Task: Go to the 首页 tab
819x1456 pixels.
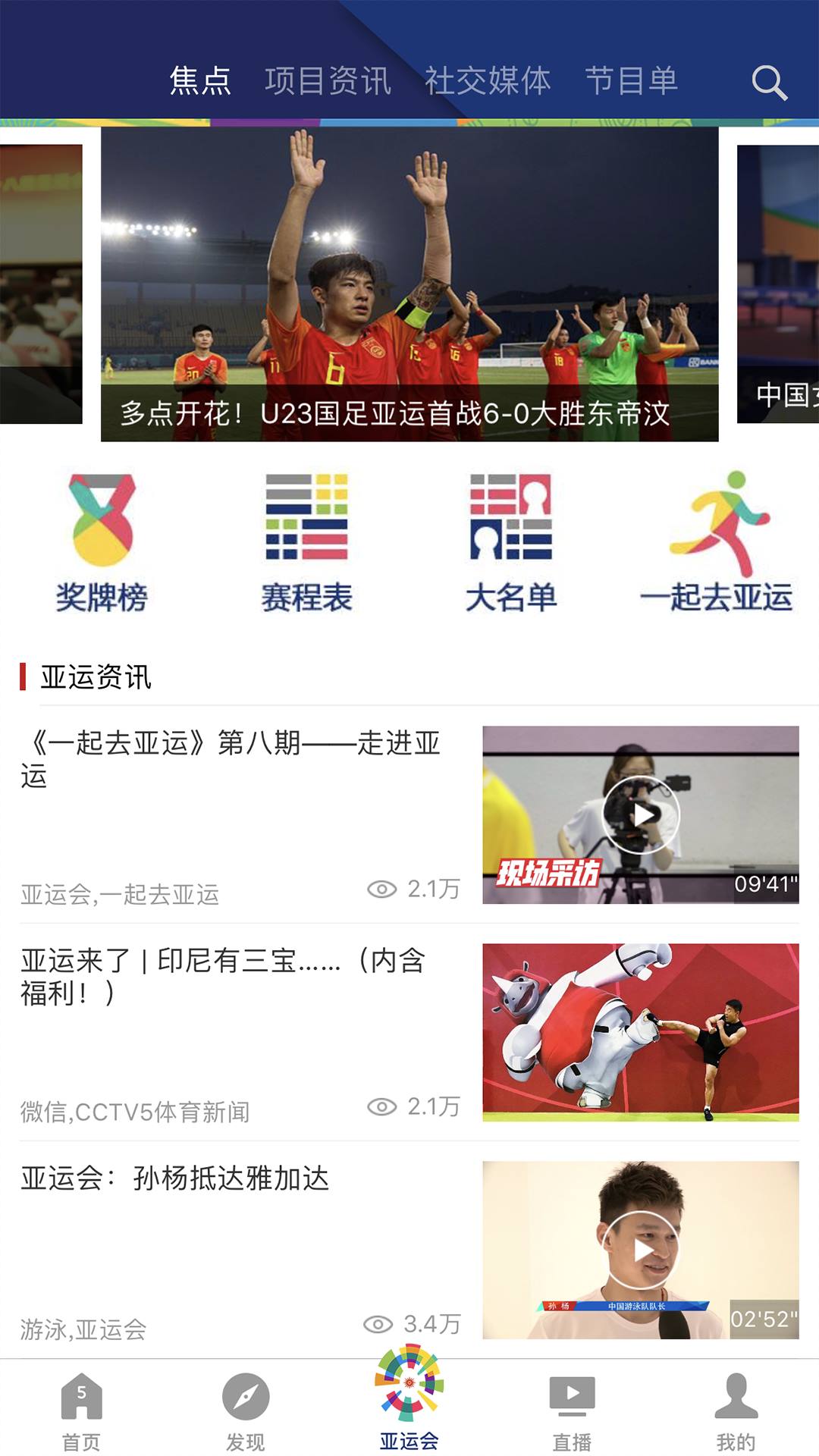Action: pos(81,1409)
